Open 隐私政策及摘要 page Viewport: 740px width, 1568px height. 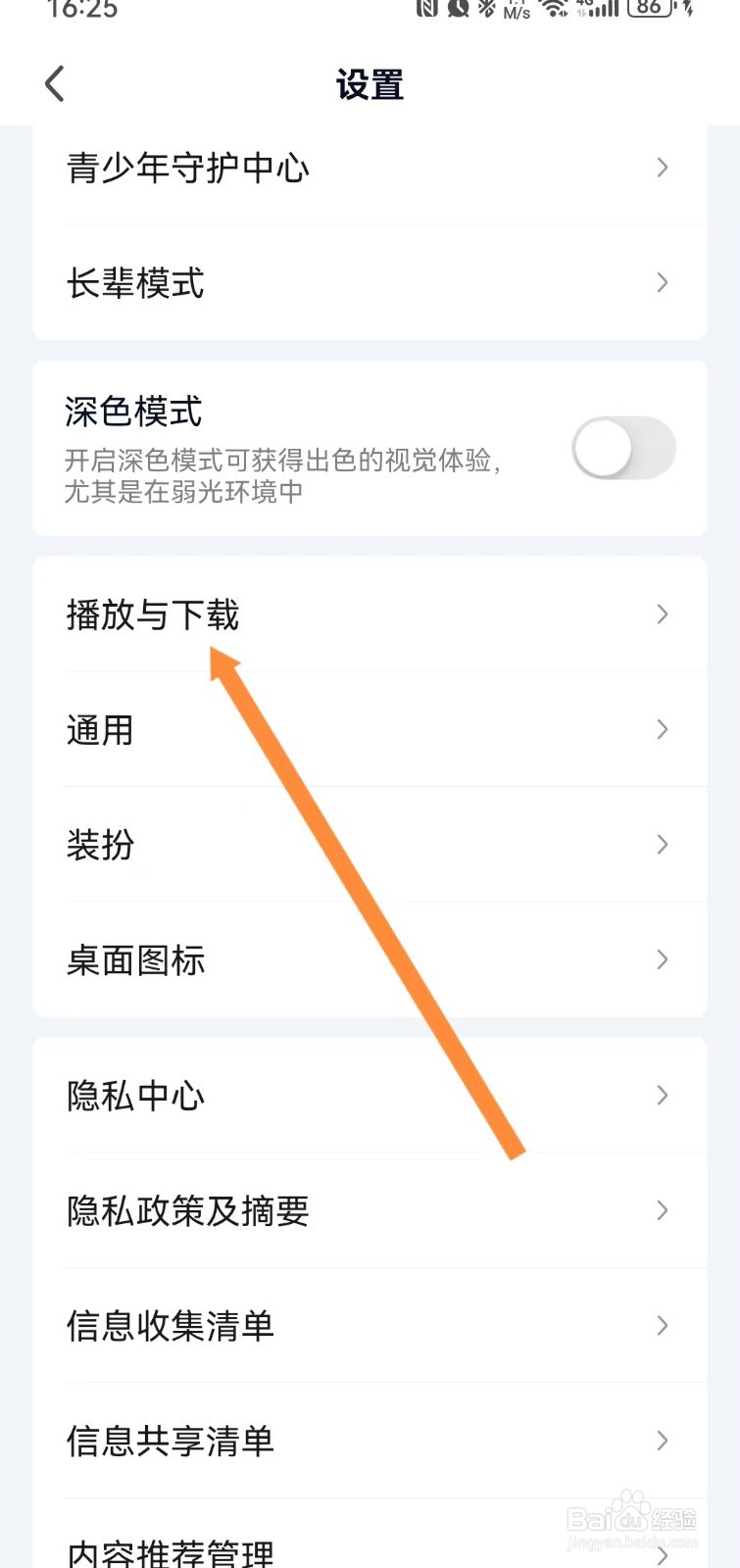[x=188, y=1211]
